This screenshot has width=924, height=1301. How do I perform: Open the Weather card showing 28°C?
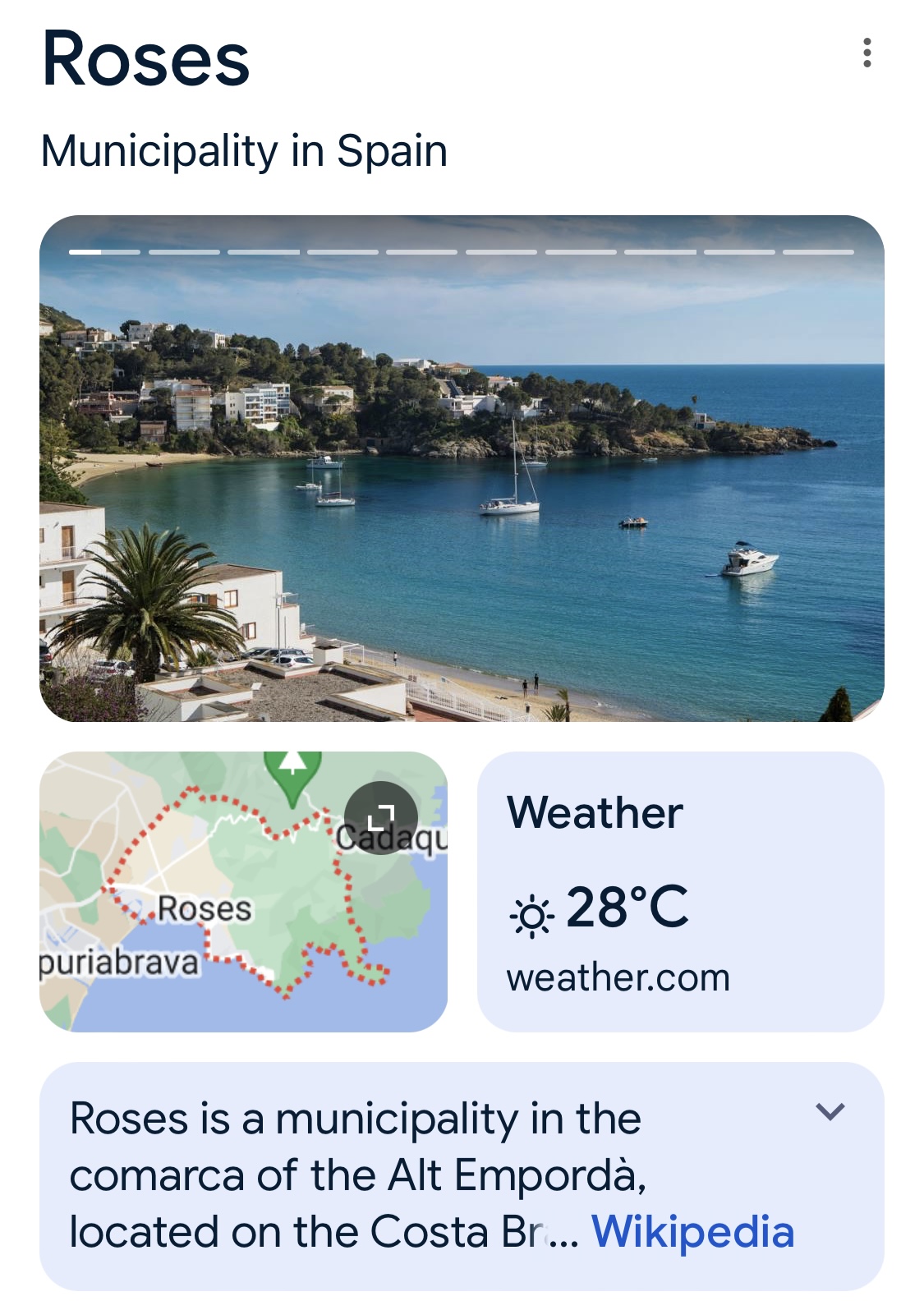680,891
